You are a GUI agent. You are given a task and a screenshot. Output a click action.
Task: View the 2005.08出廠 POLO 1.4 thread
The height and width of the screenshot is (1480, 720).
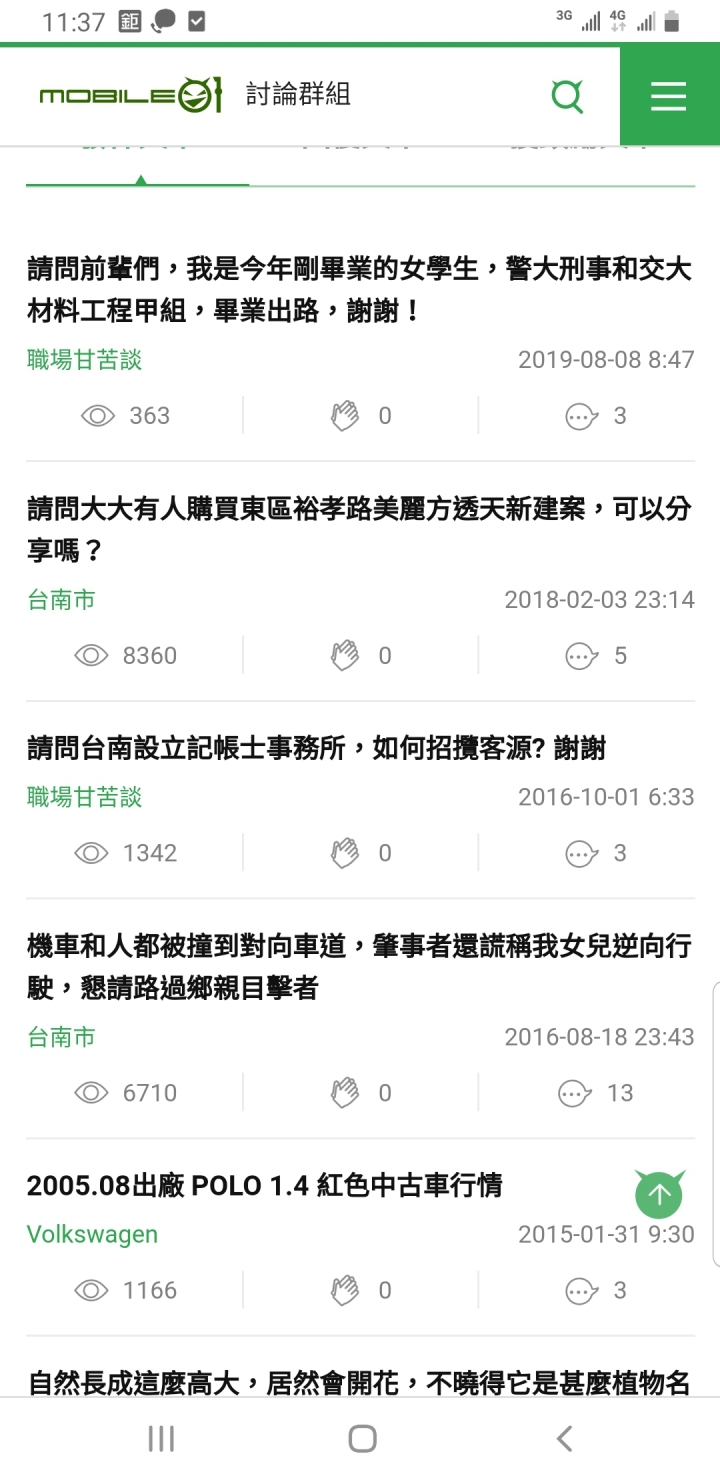[264, 1186]
